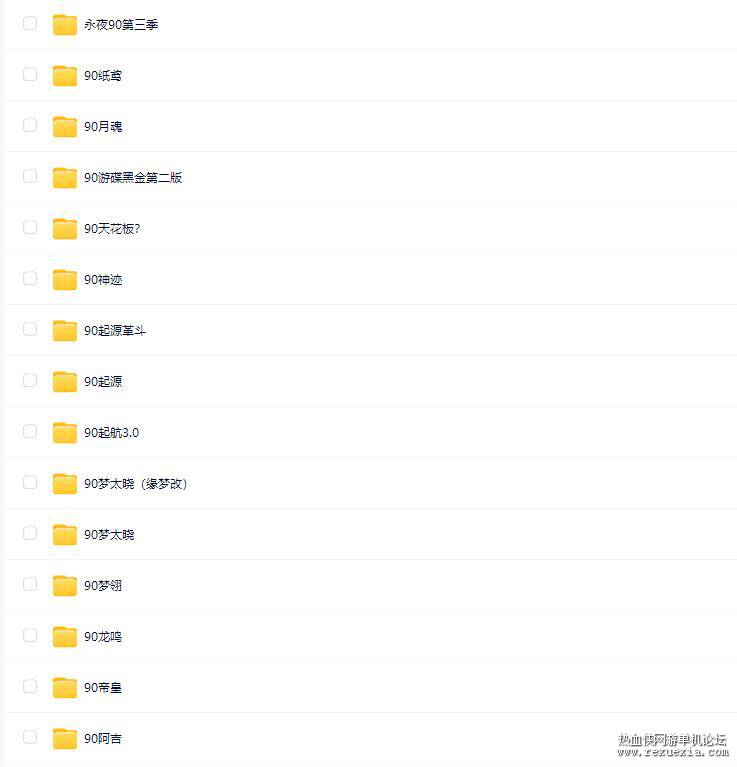
Task: Select the checkbox for 90纸鸢
Action: coord(30,74)
